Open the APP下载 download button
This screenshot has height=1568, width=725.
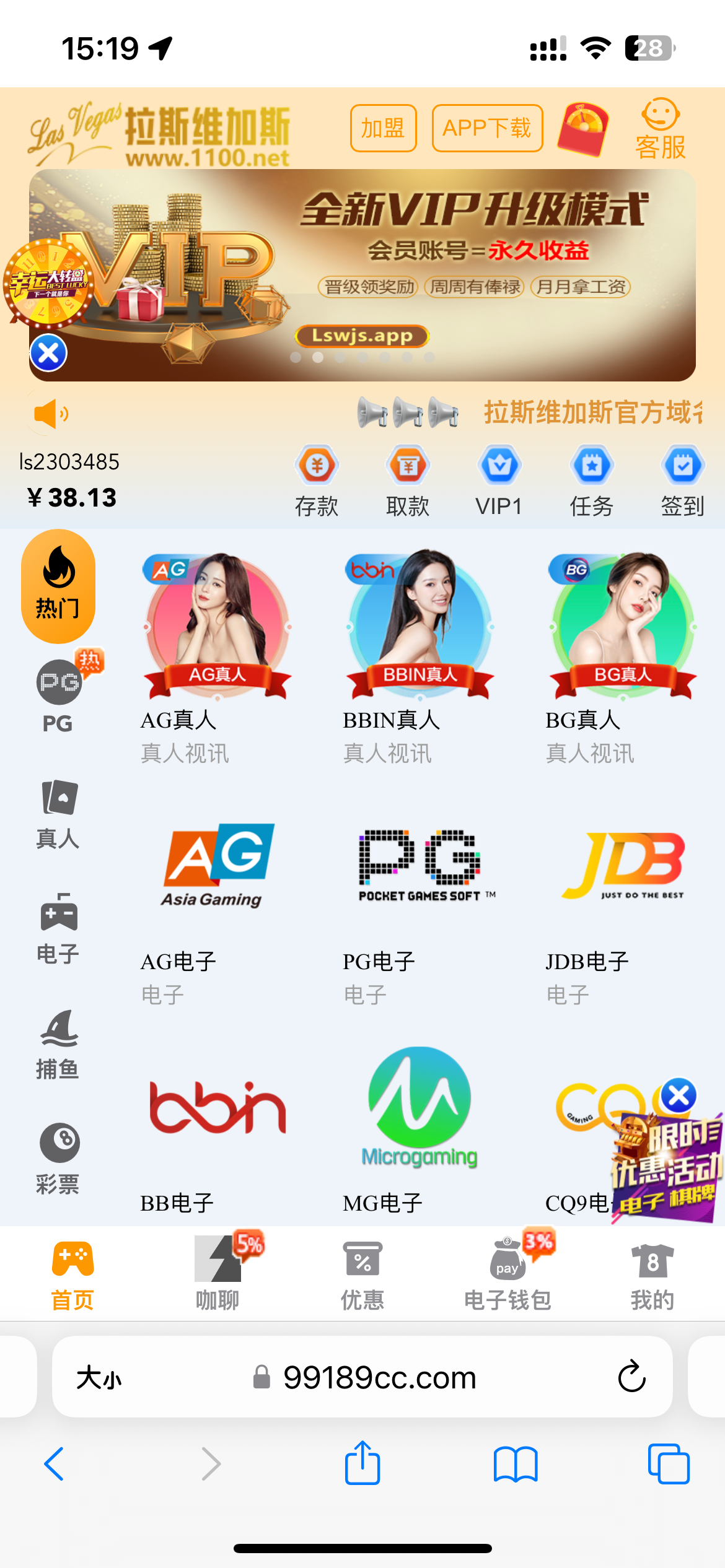(487, 128)
